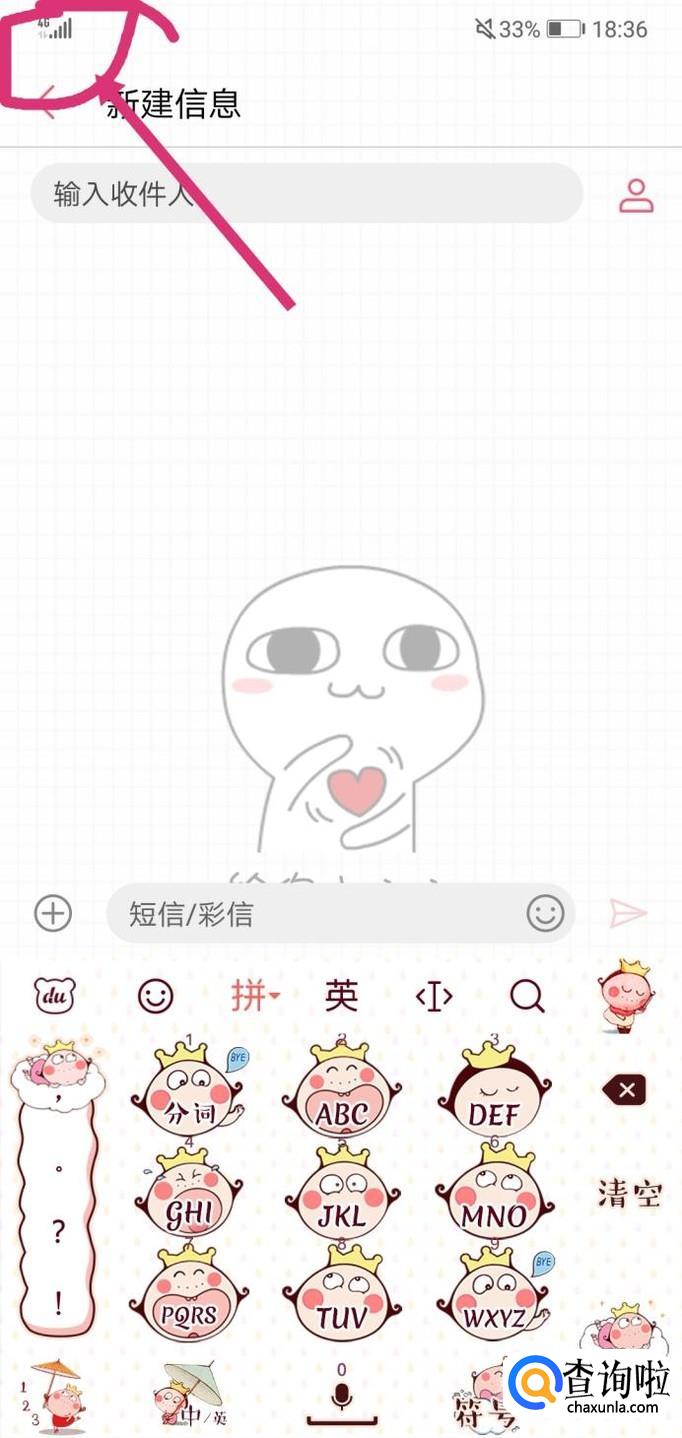Tap the 123 number keyboard key

tap(55, 1396)
